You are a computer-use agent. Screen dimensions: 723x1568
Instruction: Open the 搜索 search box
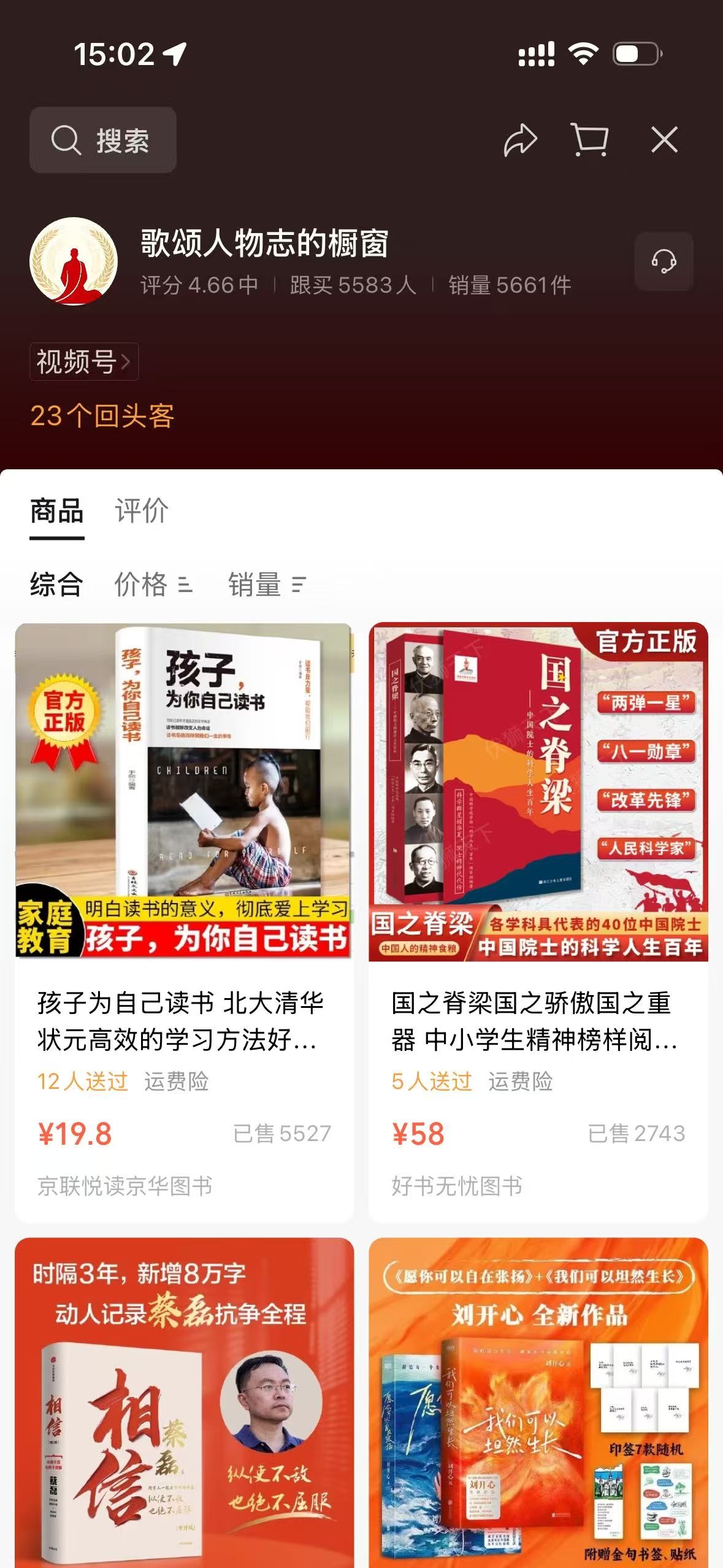click(x=103, y=140)
